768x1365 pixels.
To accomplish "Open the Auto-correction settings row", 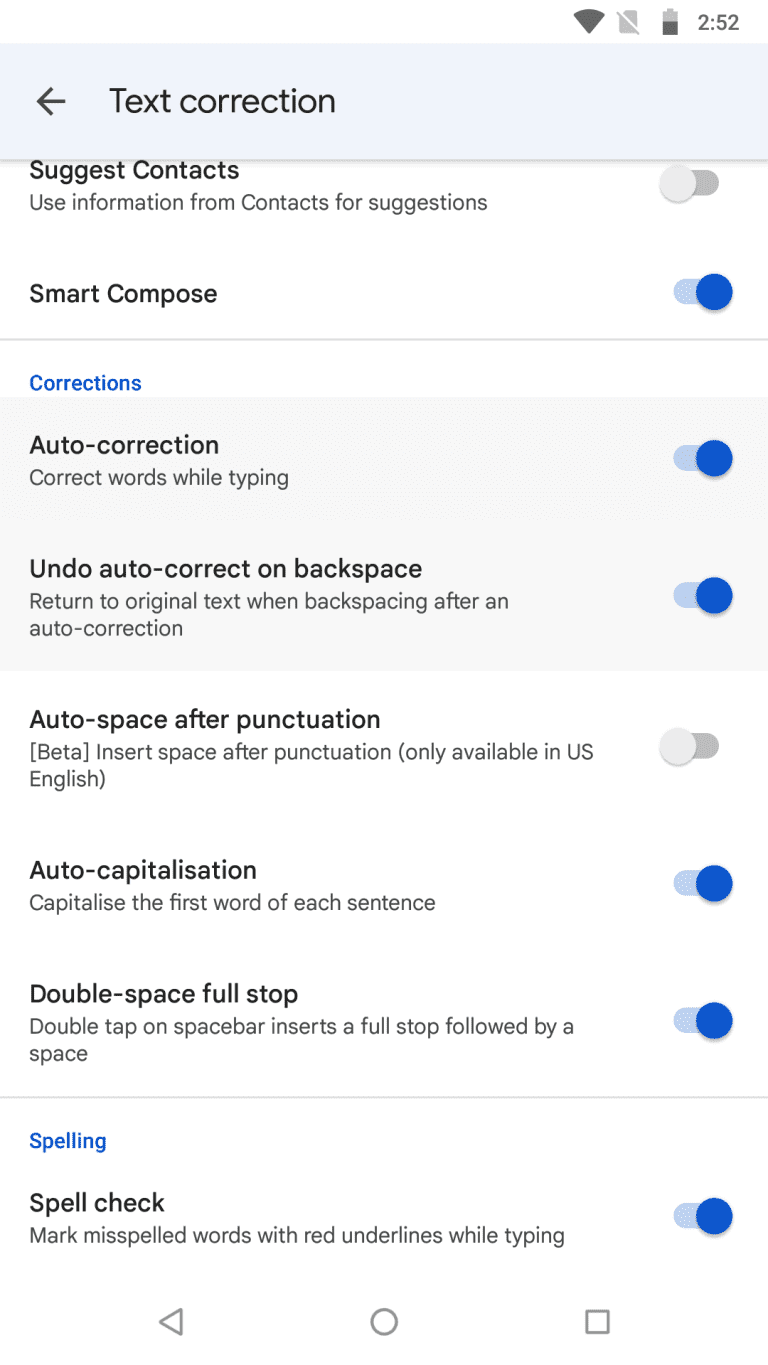I will pos(300,457).
